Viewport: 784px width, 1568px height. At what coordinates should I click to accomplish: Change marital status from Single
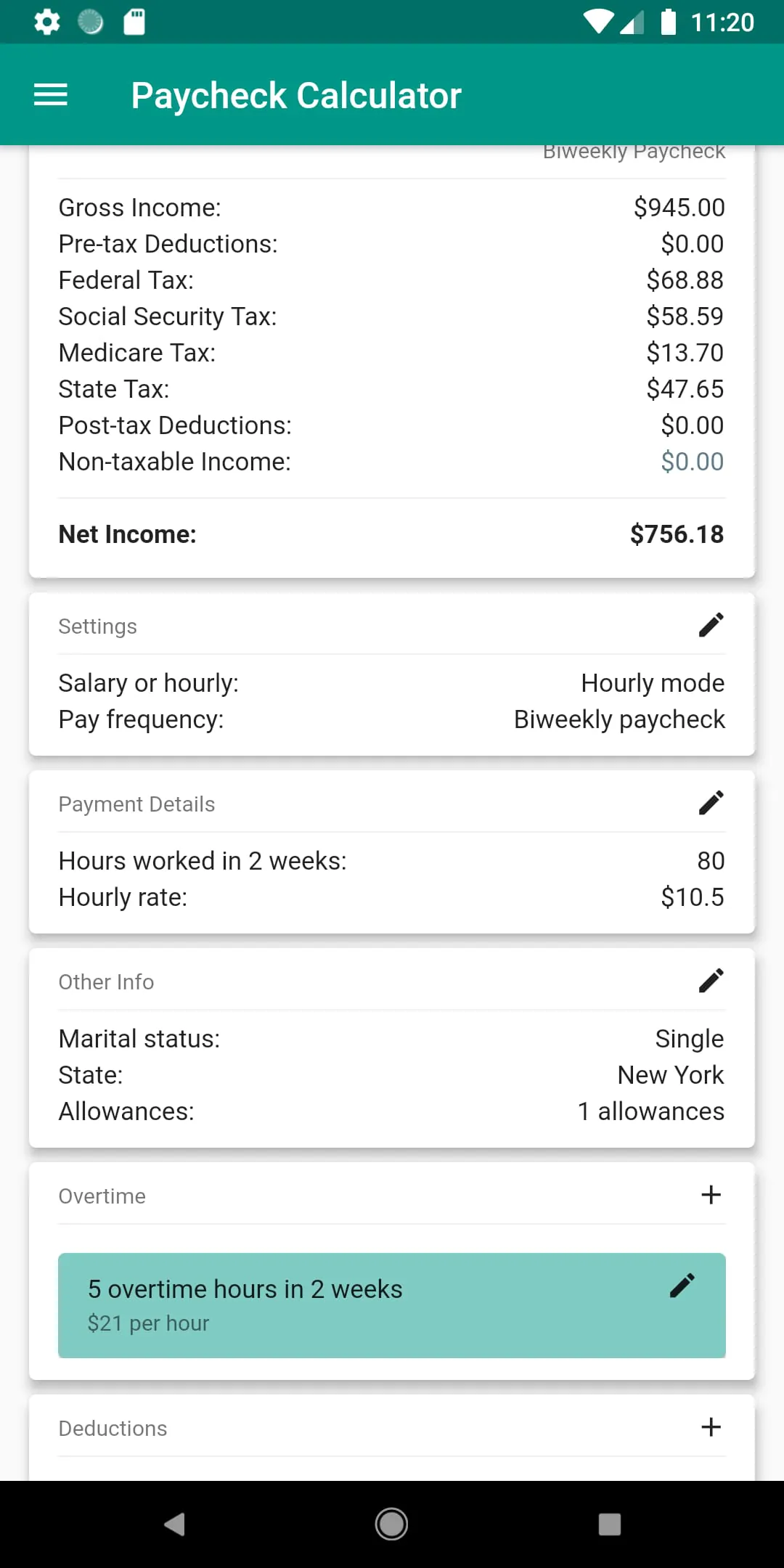(x=688, y=1038)
